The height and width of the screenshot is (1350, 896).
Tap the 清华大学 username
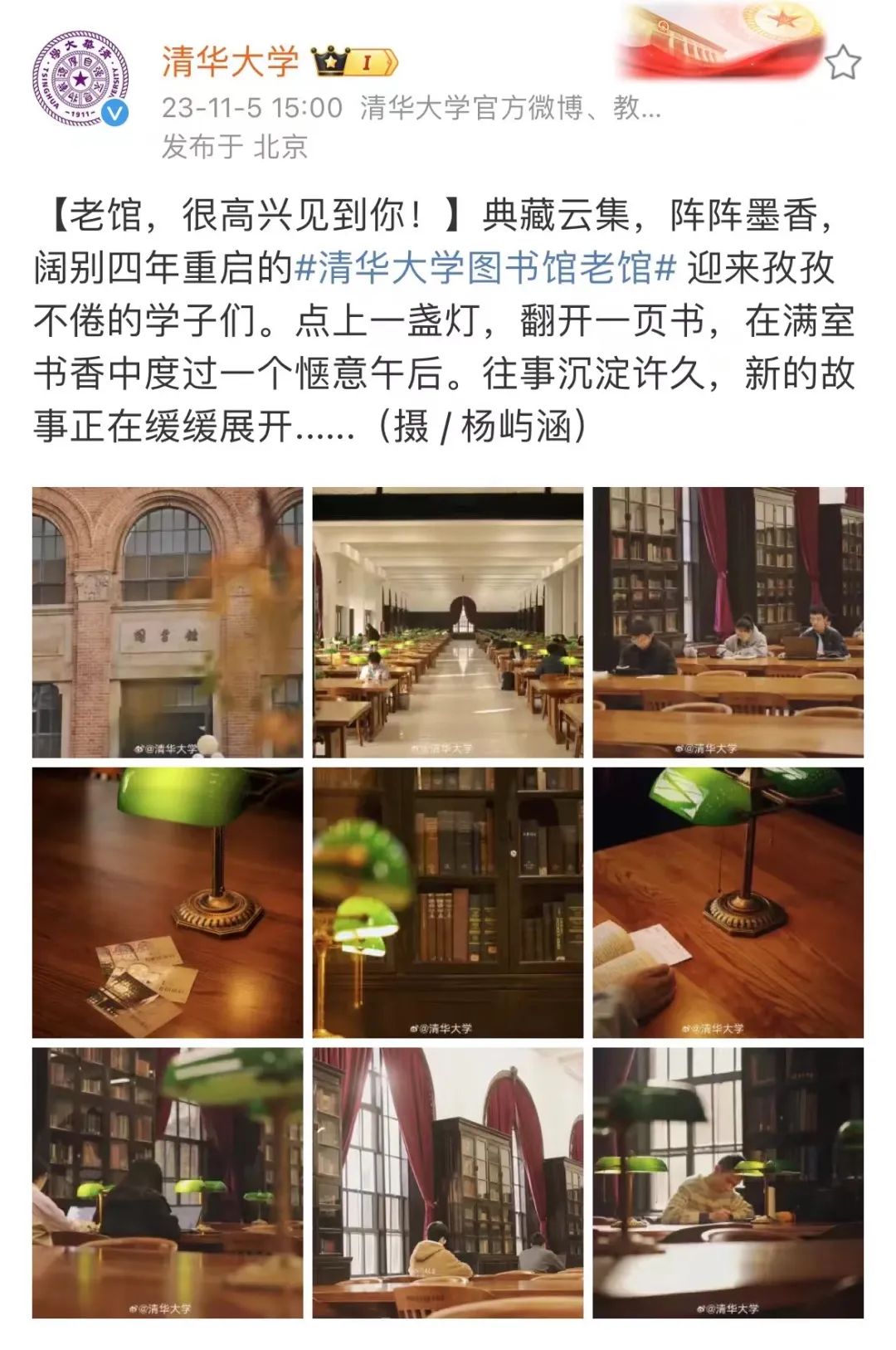pos(230,62)
